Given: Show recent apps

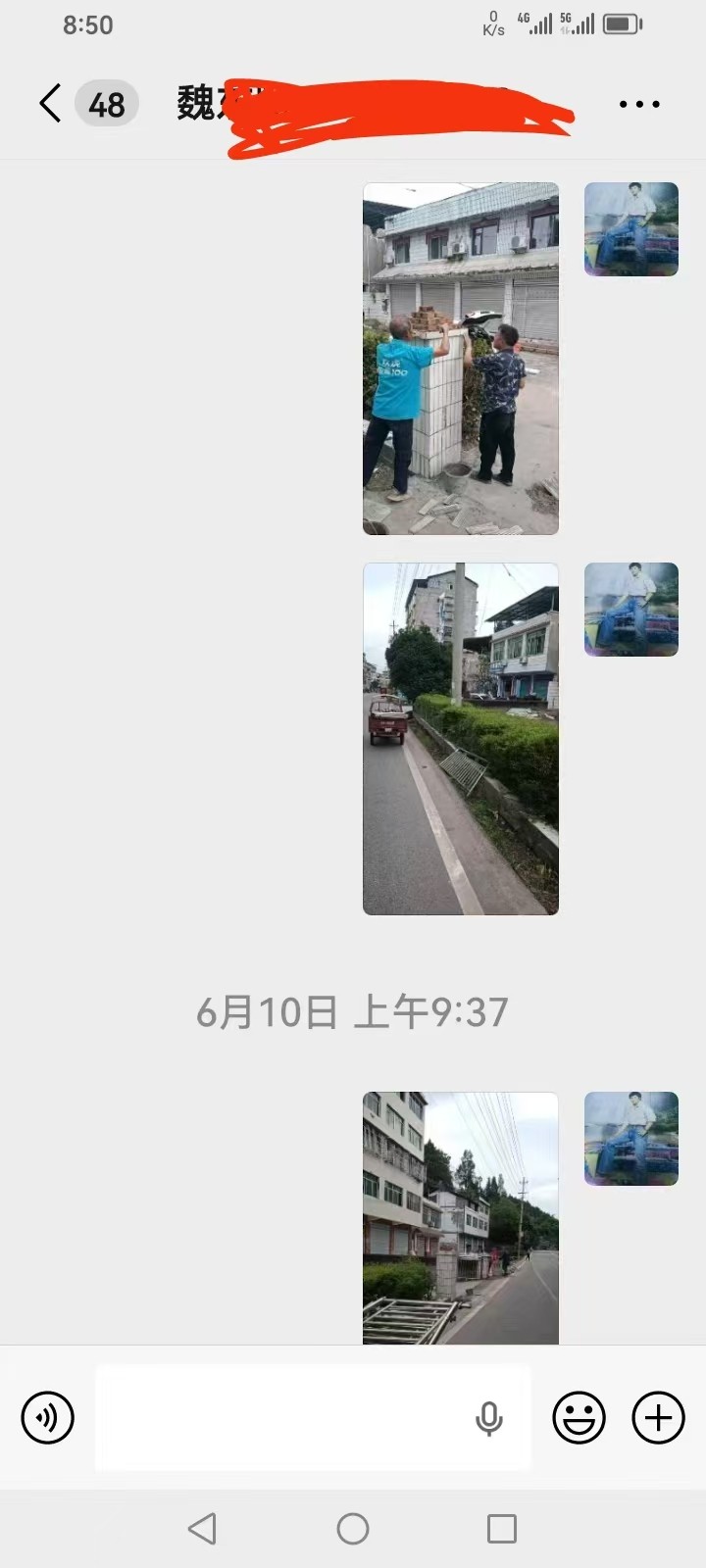Looking at the screenshot, I should (x=502, y=1528).
